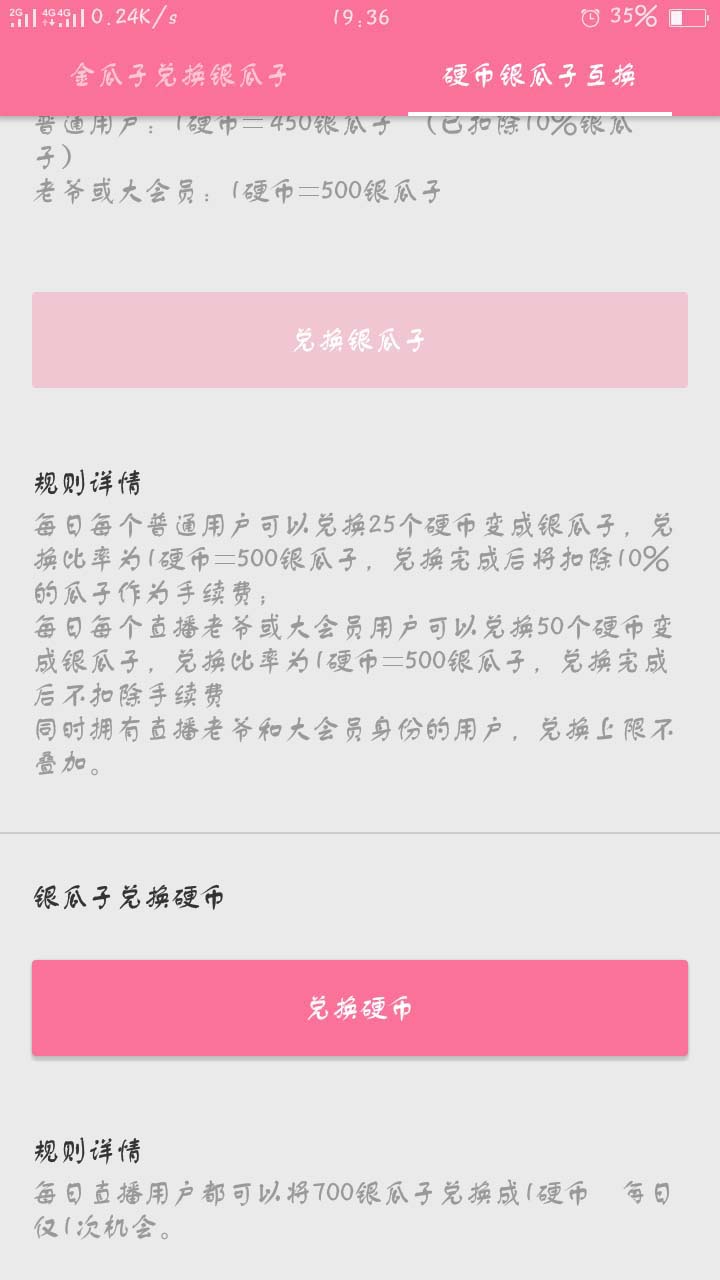Select the 硬币银瓜子互换 tab

tap(540, 76)
